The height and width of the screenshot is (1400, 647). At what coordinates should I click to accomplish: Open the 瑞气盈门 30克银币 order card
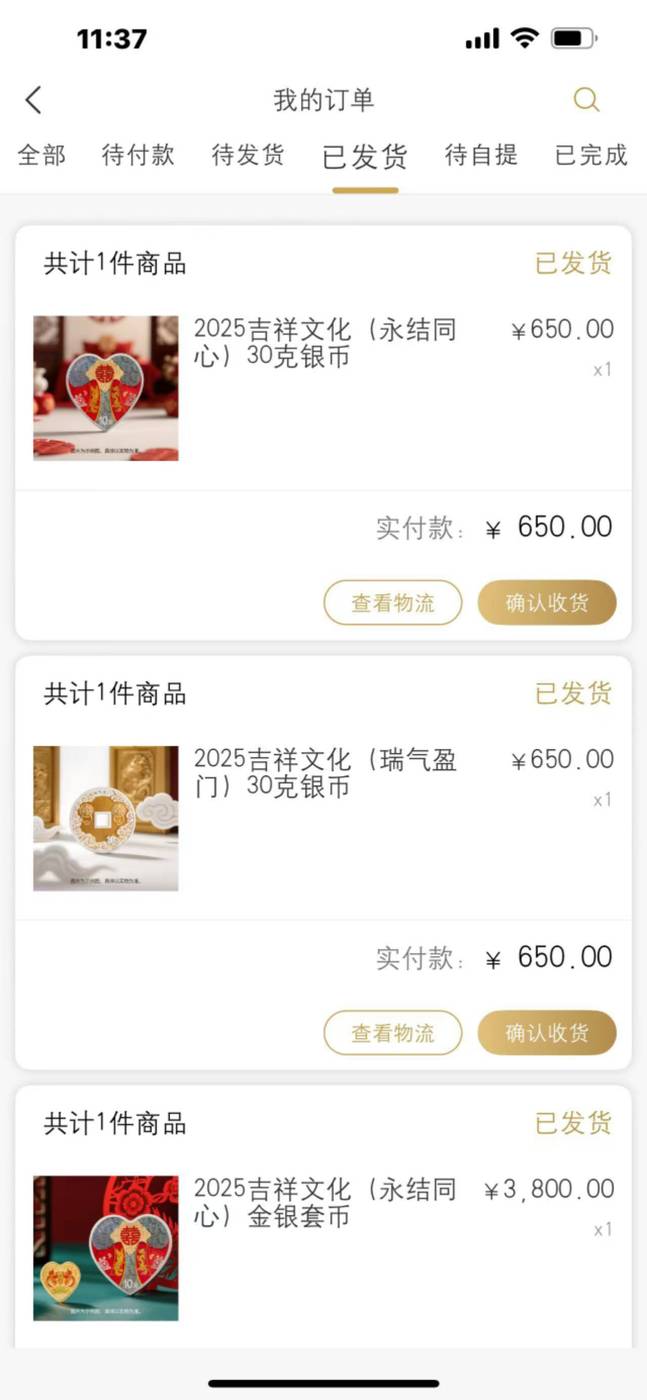(x=323, y=863)
